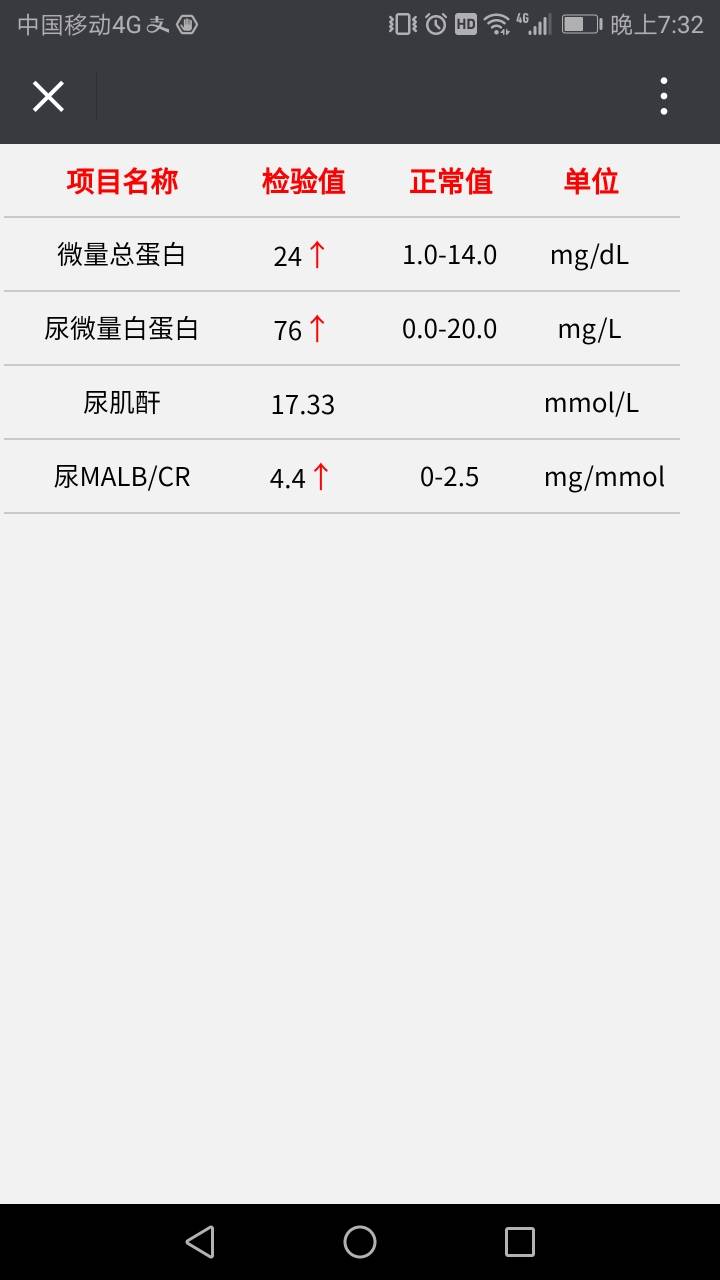720x1280 pixels.
Task: Tap the system back button
Action: point(200,1242)
